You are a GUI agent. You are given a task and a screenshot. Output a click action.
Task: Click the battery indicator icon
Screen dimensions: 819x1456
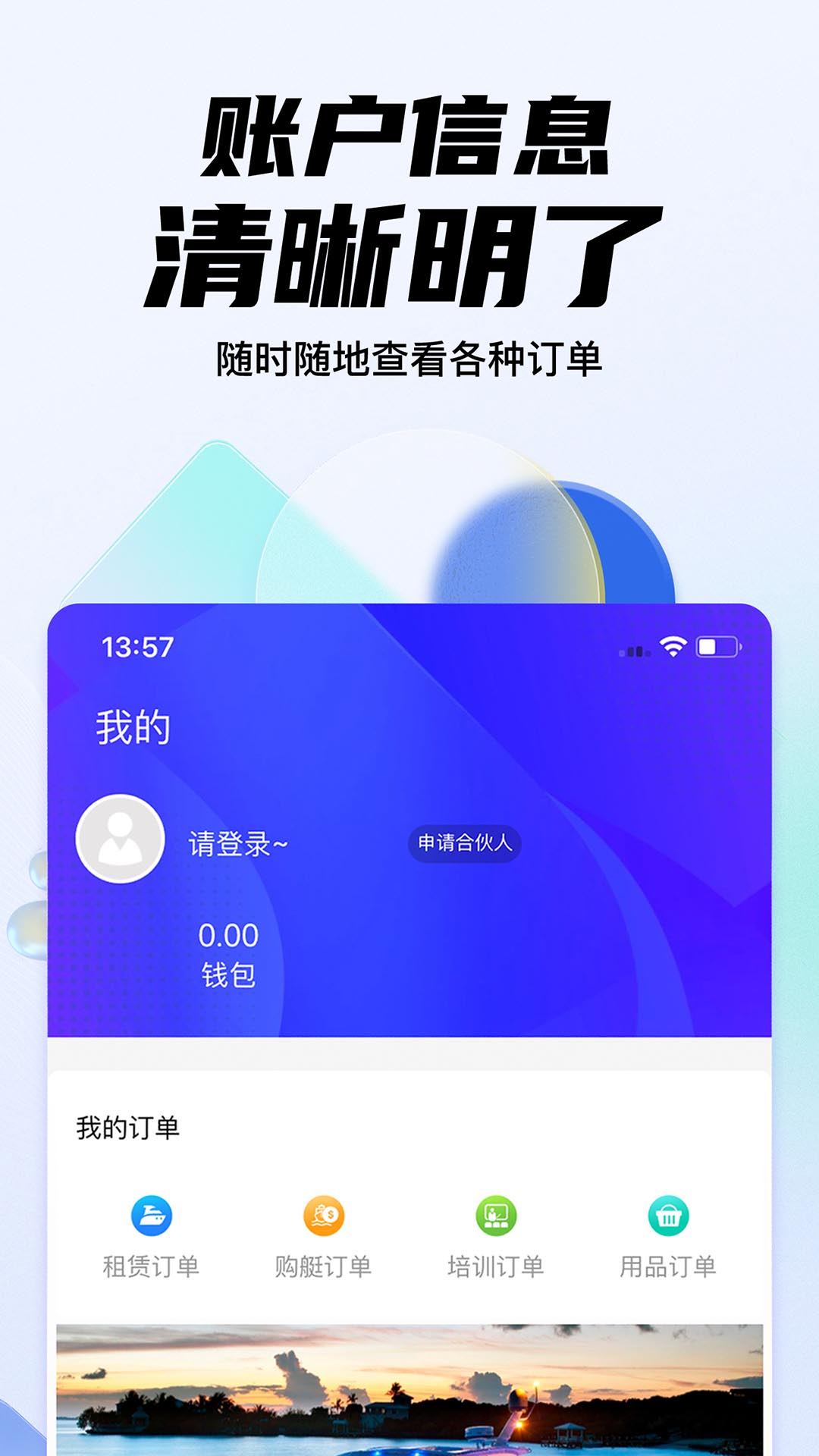click(717, 646)
